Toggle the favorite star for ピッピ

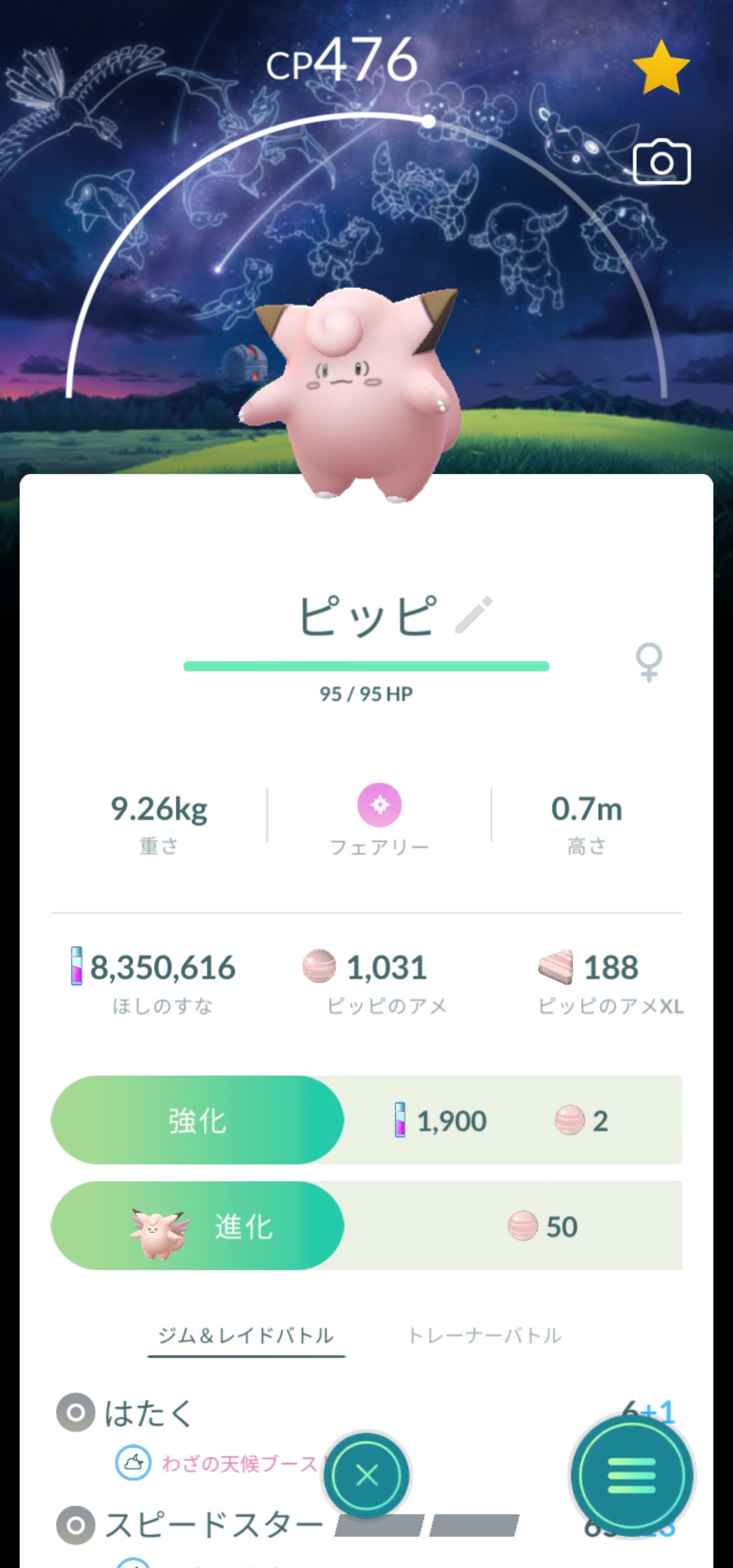[x=661, y=68]
